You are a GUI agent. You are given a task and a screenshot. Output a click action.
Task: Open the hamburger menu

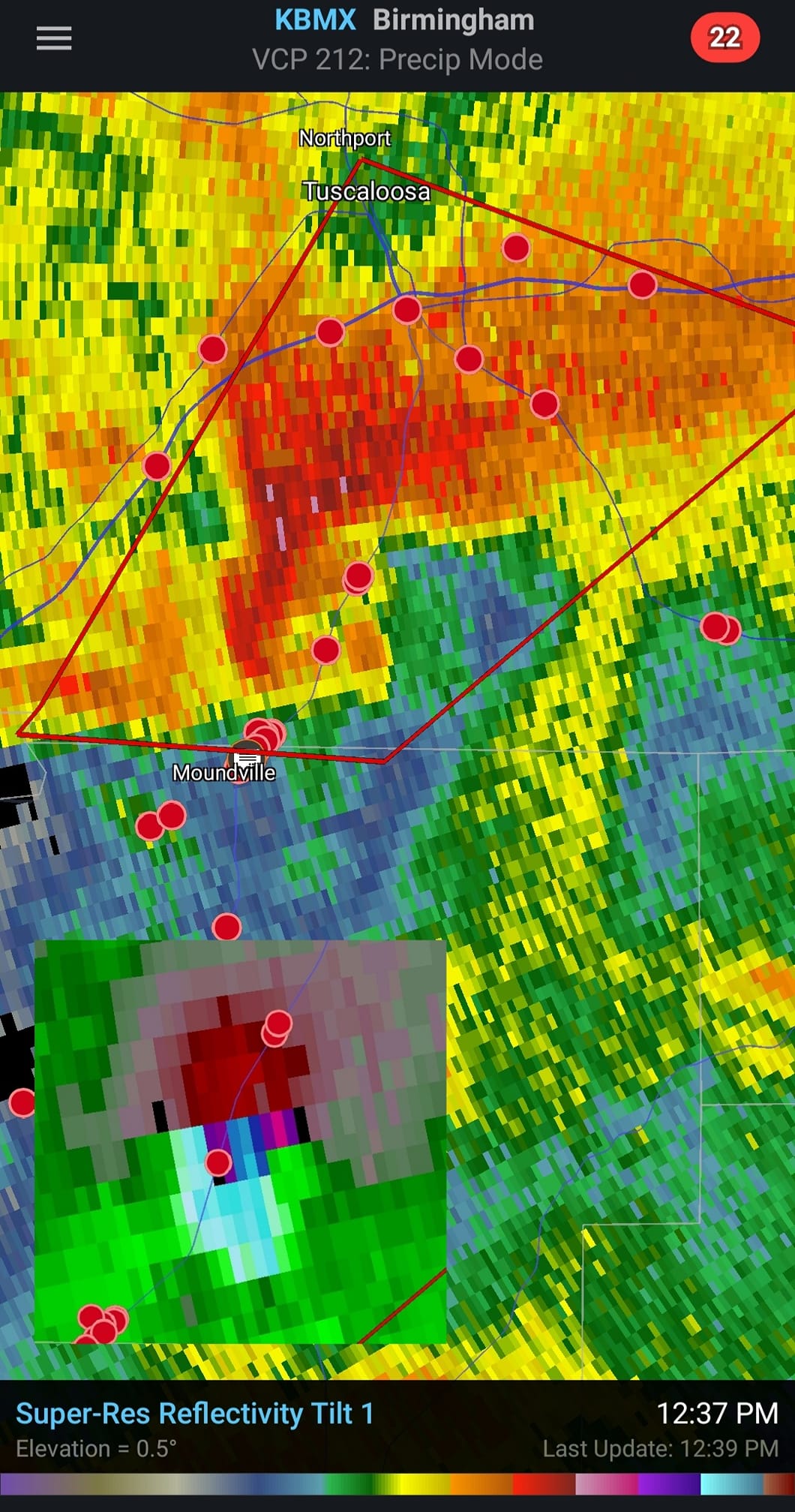tap(54, 38)
